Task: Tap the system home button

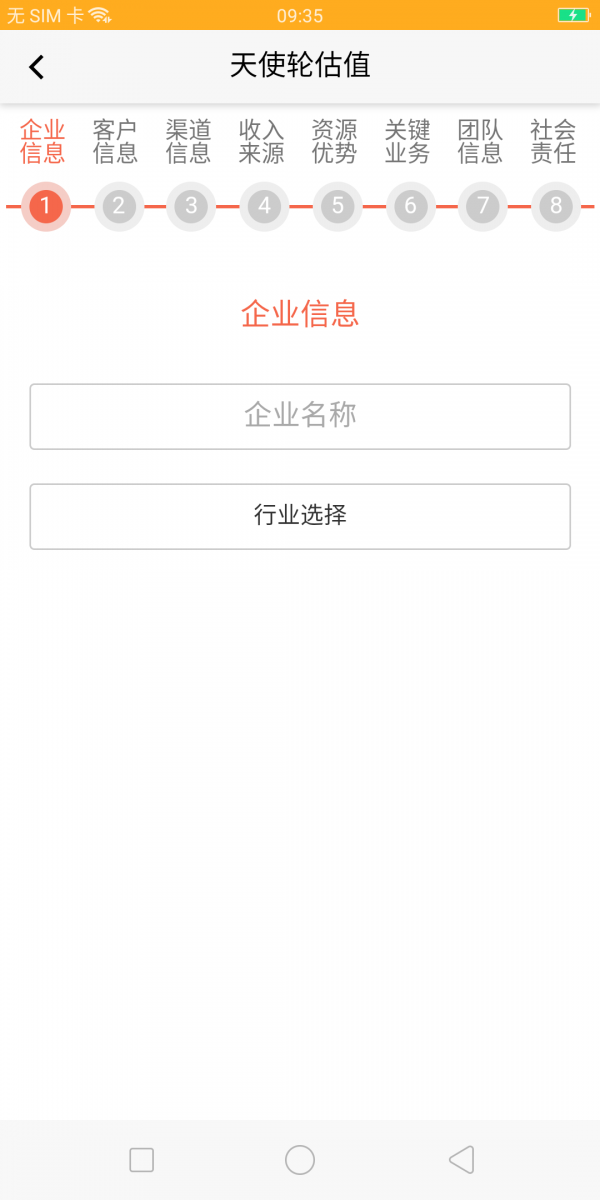Action: (300, 1160)
